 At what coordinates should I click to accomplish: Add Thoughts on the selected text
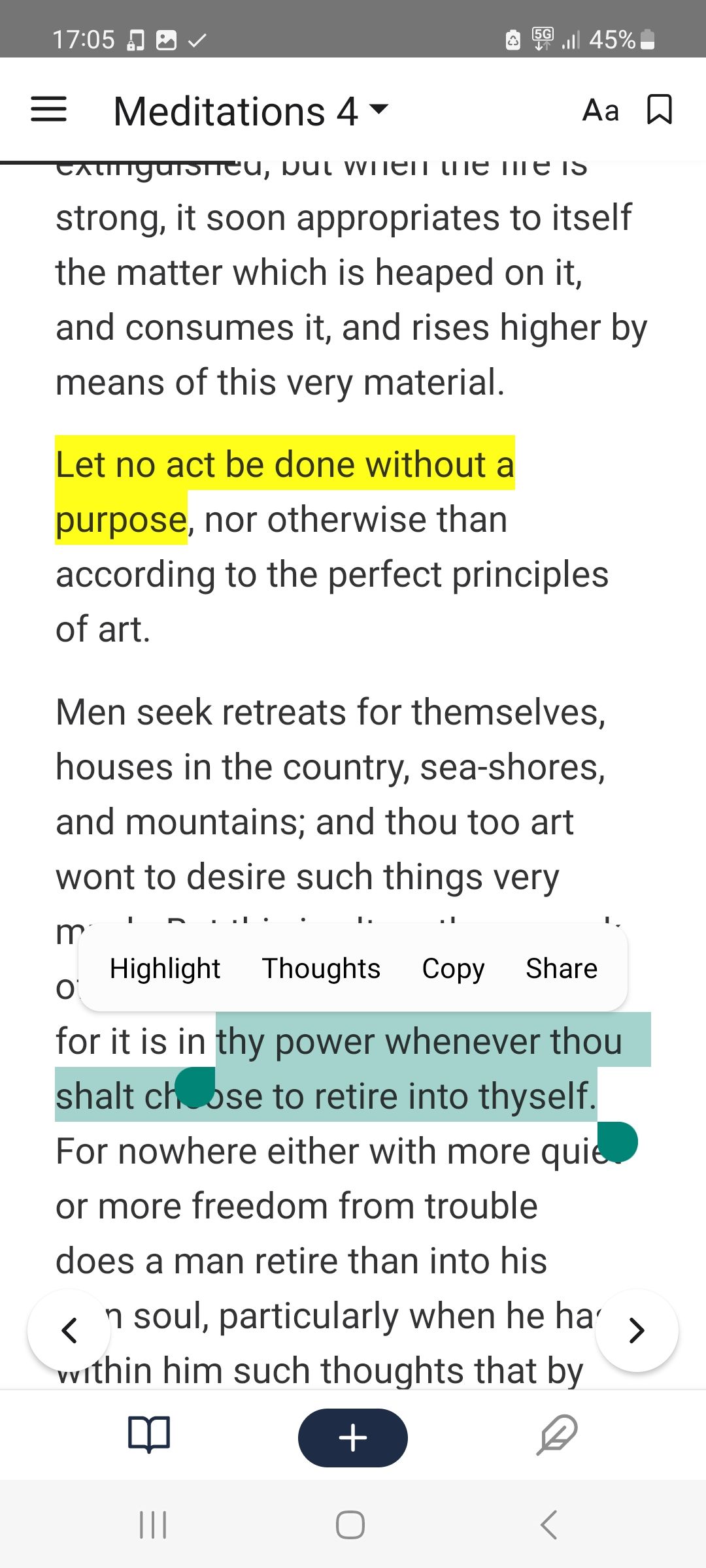321,968
